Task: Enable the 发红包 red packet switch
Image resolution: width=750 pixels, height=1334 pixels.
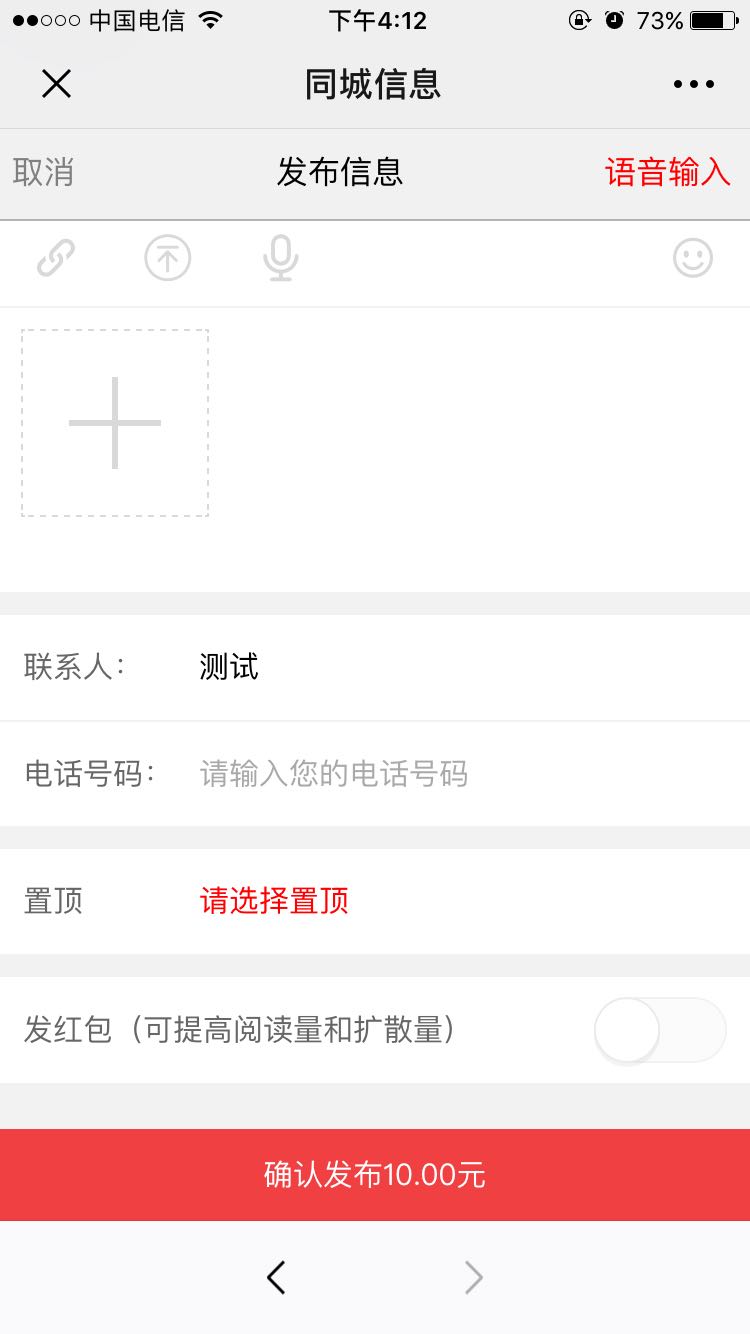Action: [x=659, y=1030]
